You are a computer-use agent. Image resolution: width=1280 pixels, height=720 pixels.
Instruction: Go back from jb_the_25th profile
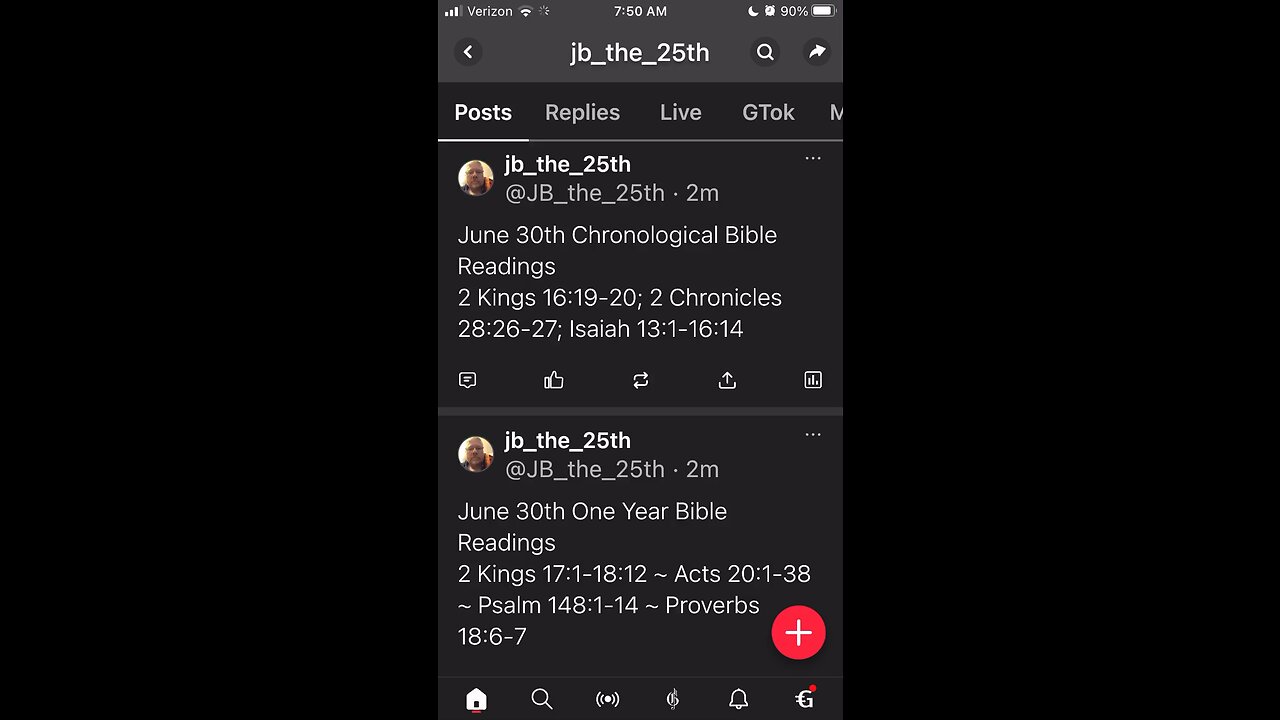[x=468, y=52]
